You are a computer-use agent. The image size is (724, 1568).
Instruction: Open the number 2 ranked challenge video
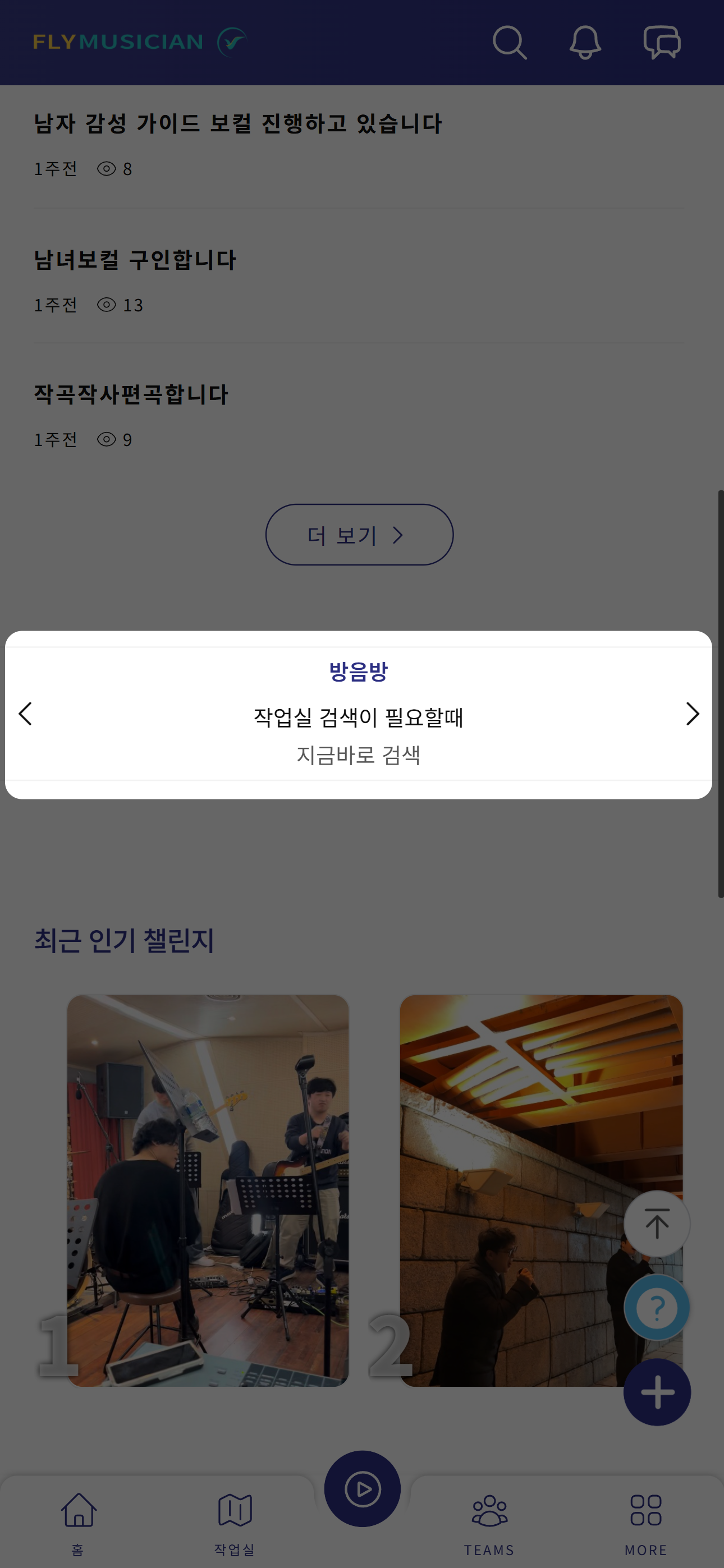click(x=511, y=1190)
